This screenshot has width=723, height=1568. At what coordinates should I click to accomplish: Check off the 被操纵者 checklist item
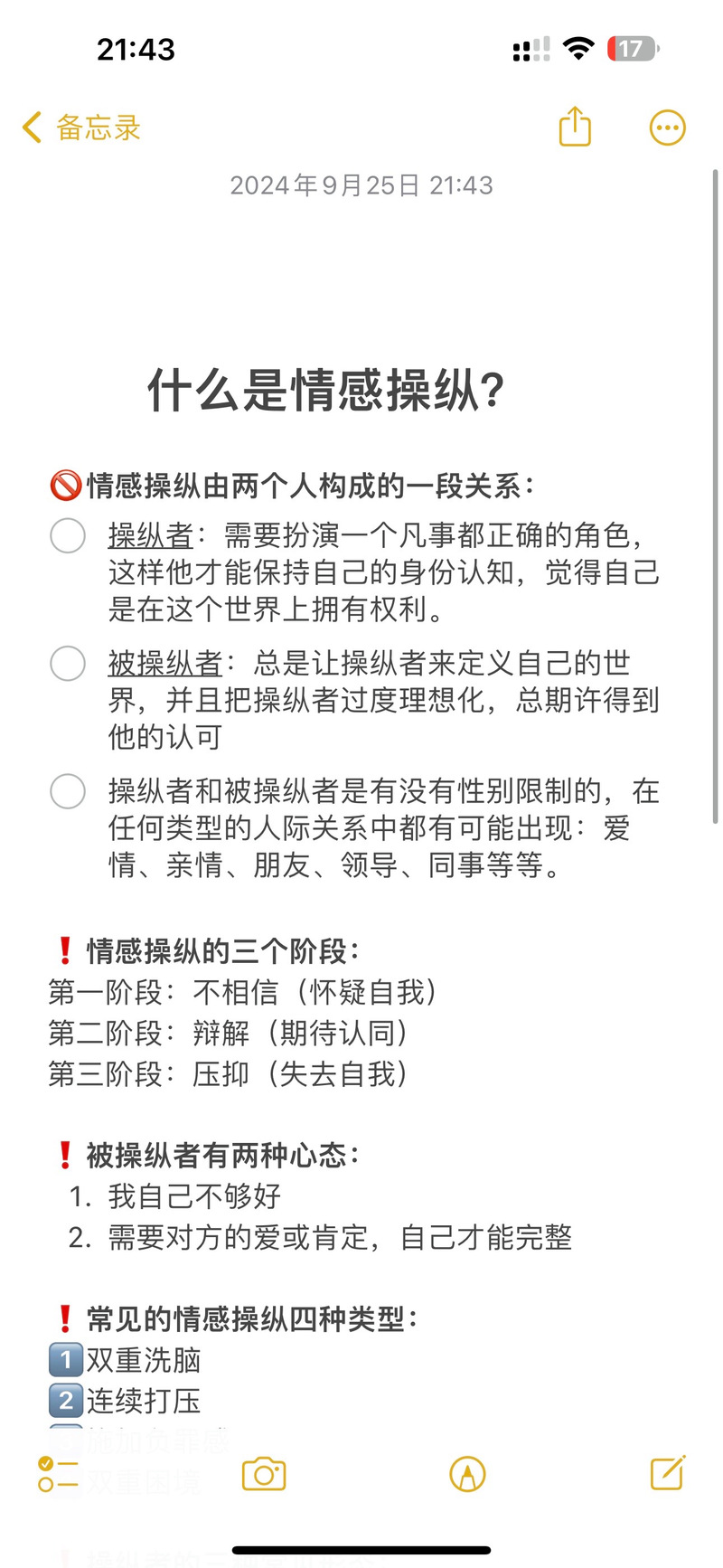[x=68, y=663]
